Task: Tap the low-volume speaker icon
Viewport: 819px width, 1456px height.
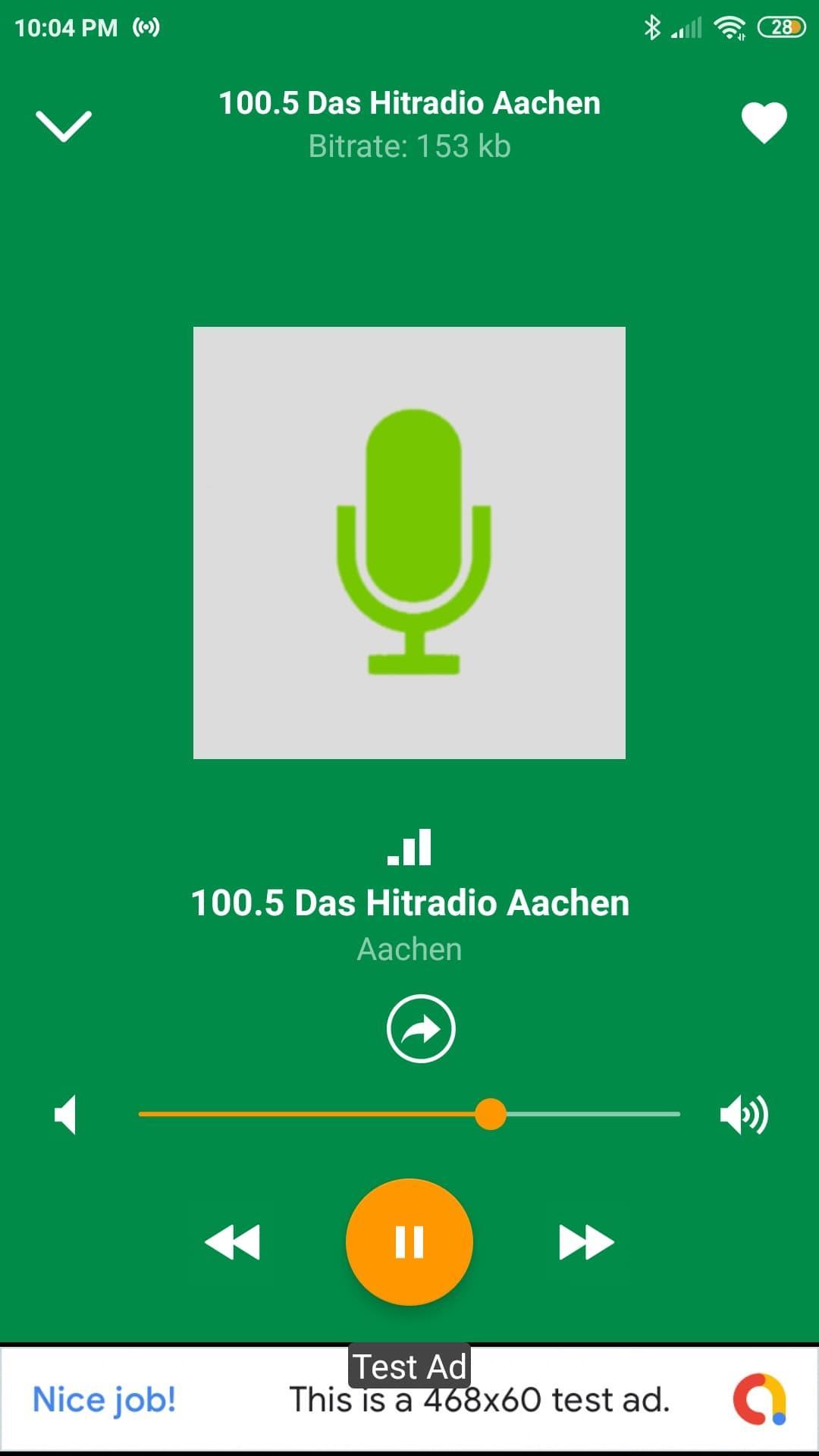Action: (x=67, y=1115)
